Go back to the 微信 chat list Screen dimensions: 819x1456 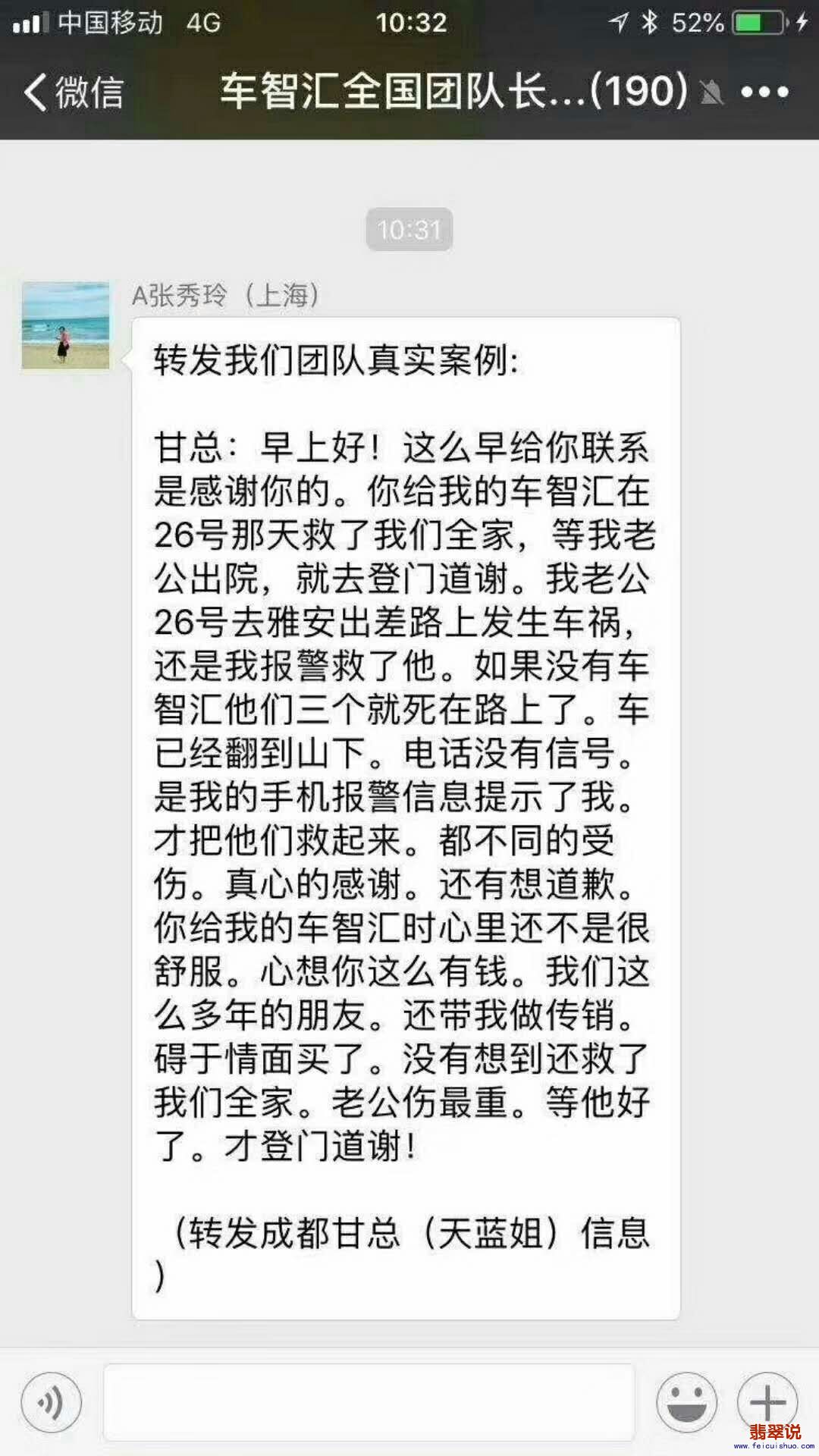click(72, 92)
